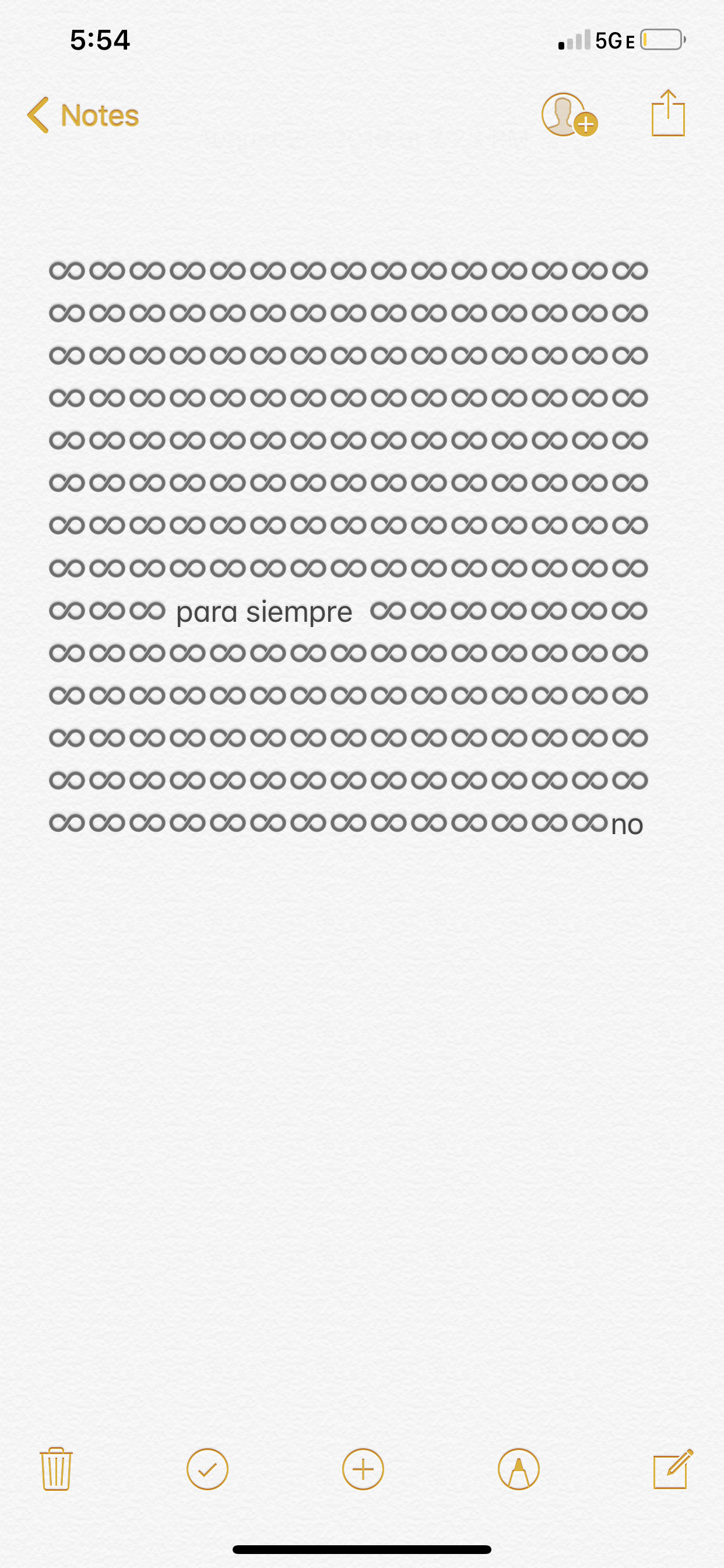Delete this note with trash icon
This screenshot has height=1568, width=724.
56,1468
